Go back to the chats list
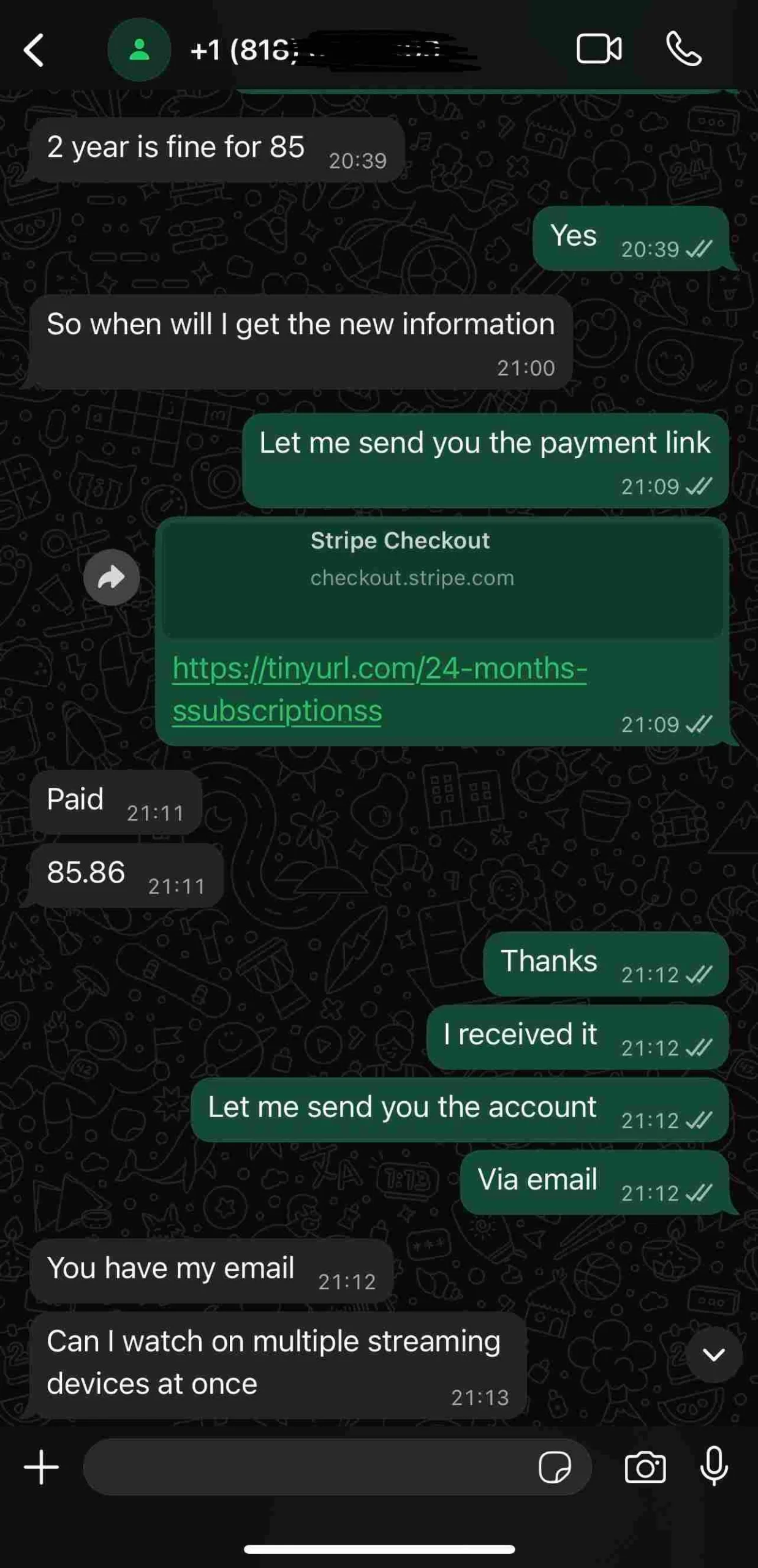The height and width of the screenshot is (1568, 758). pos(34,50)
